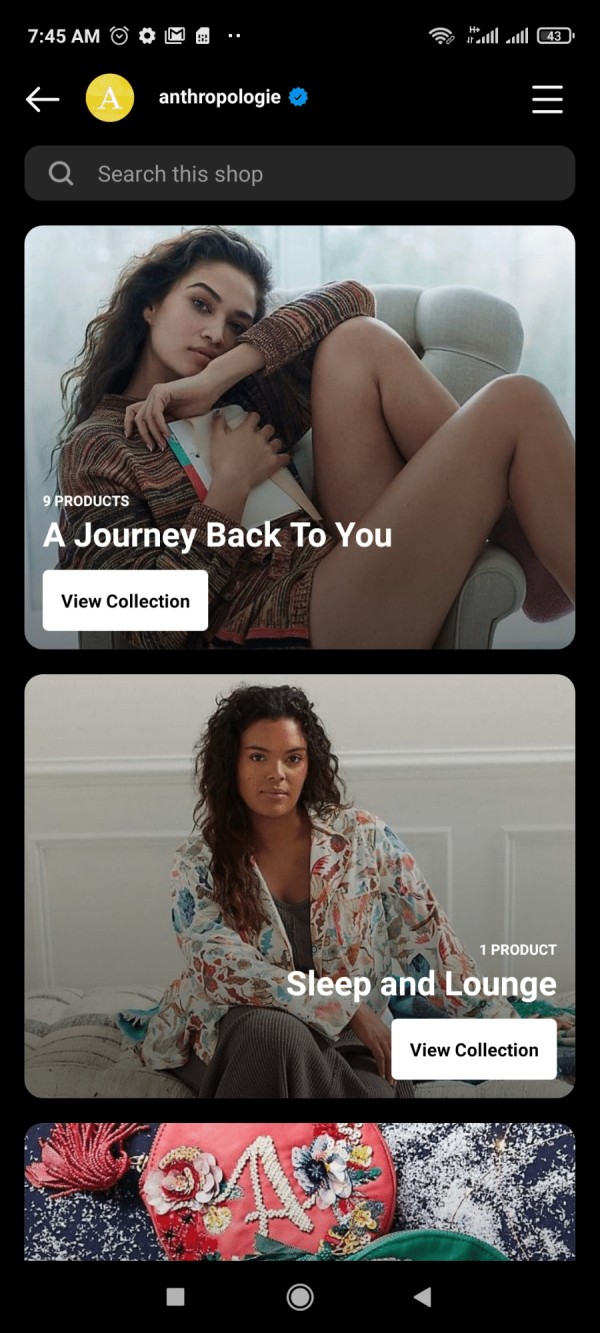The image size is (600, 1333).
Task: Go back using the top arrow
Action: [x=42, y=99]
